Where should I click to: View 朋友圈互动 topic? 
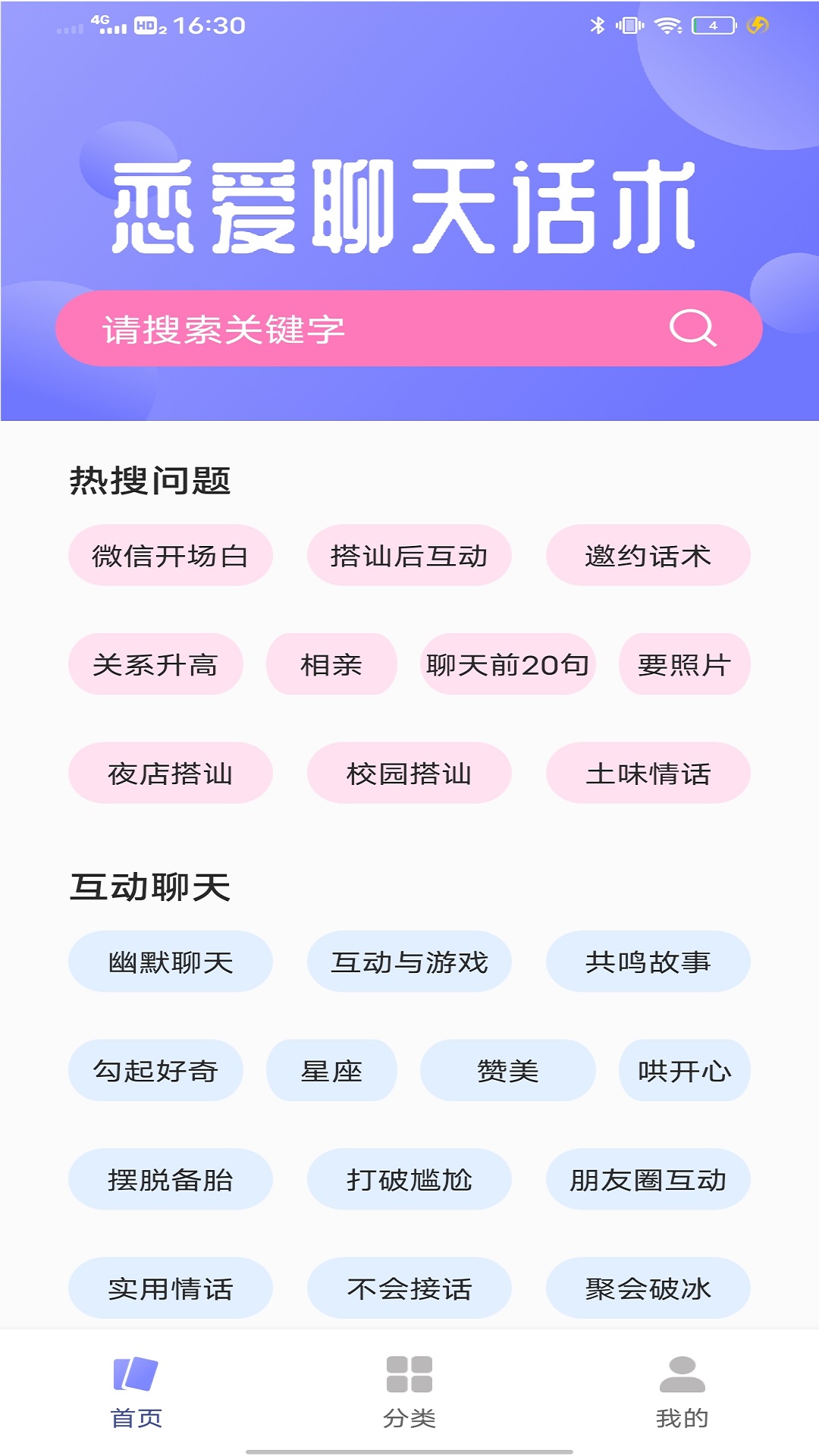click(648, 1180)
